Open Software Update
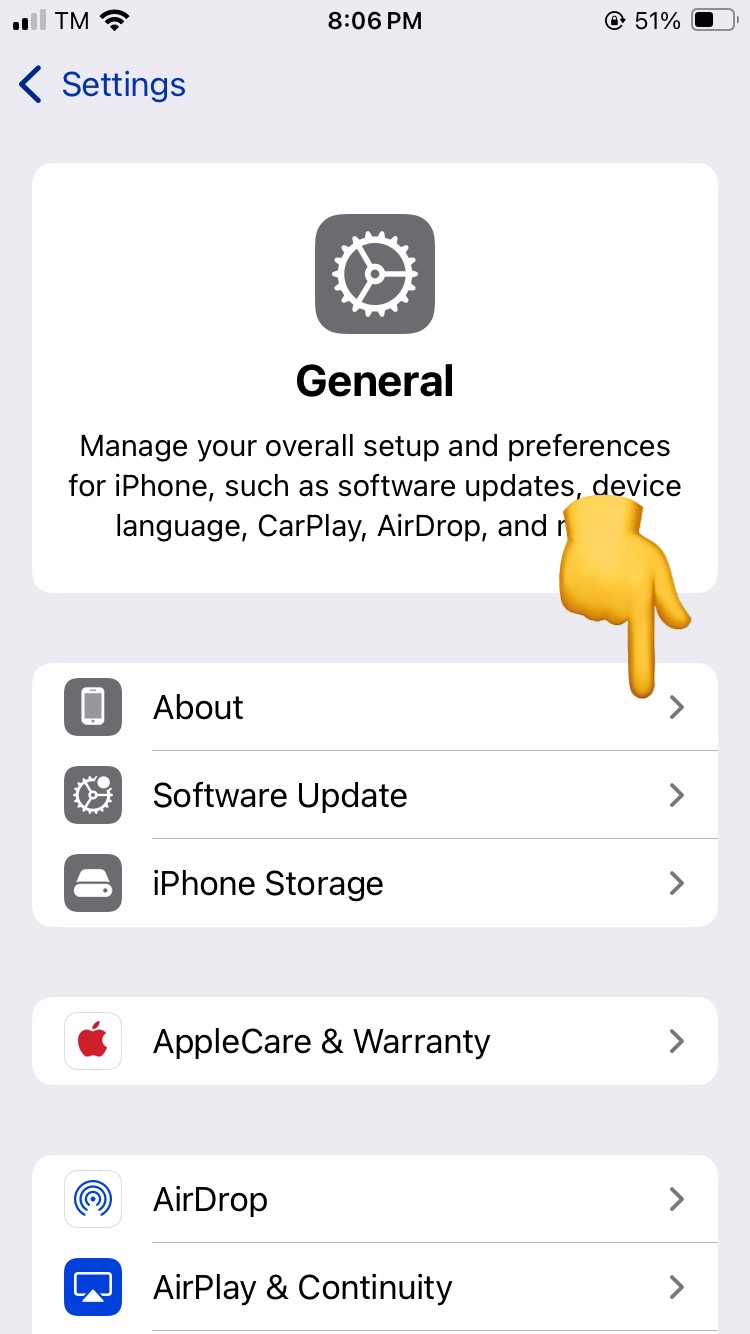The image size is (750, 1334). 374,796
